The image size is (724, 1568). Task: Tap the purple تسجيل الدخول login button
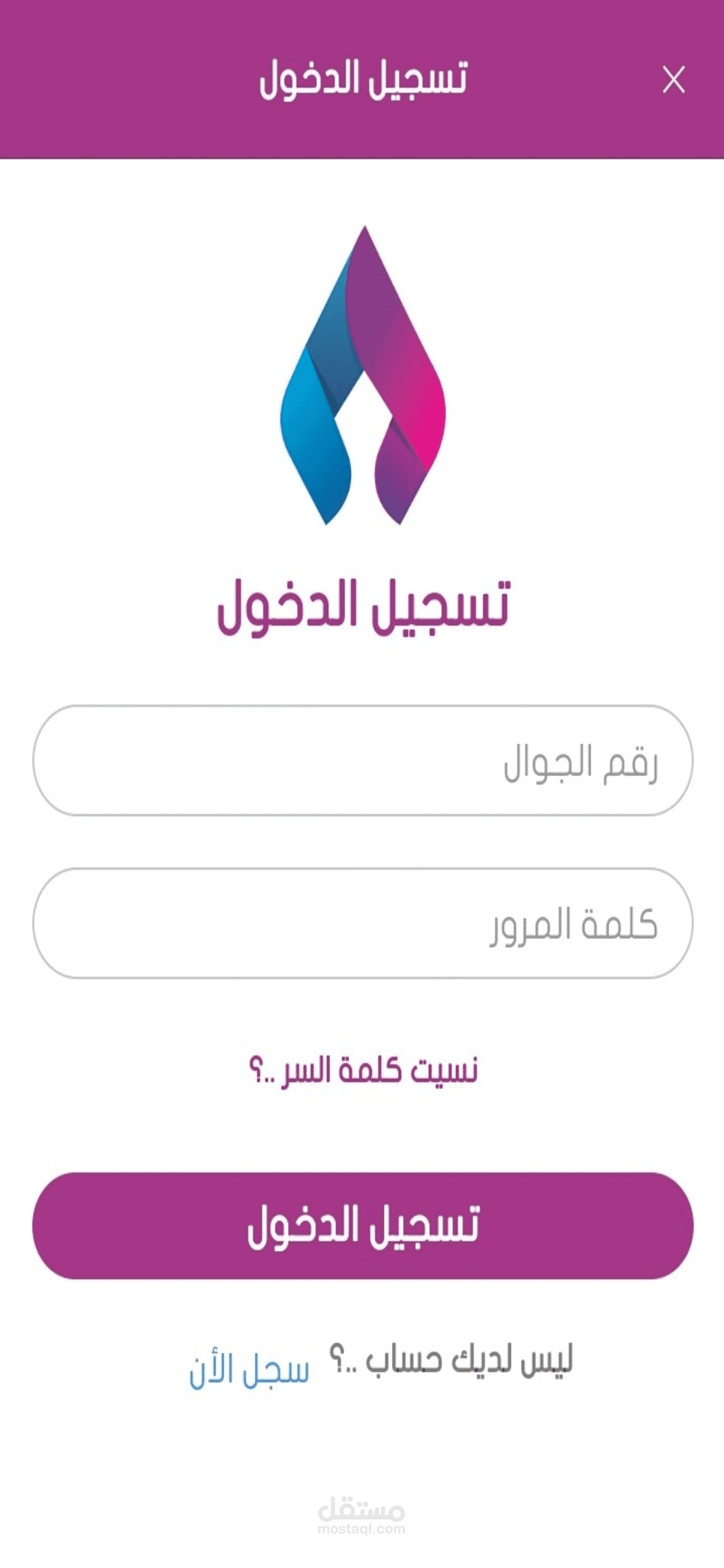(363, 1226)
